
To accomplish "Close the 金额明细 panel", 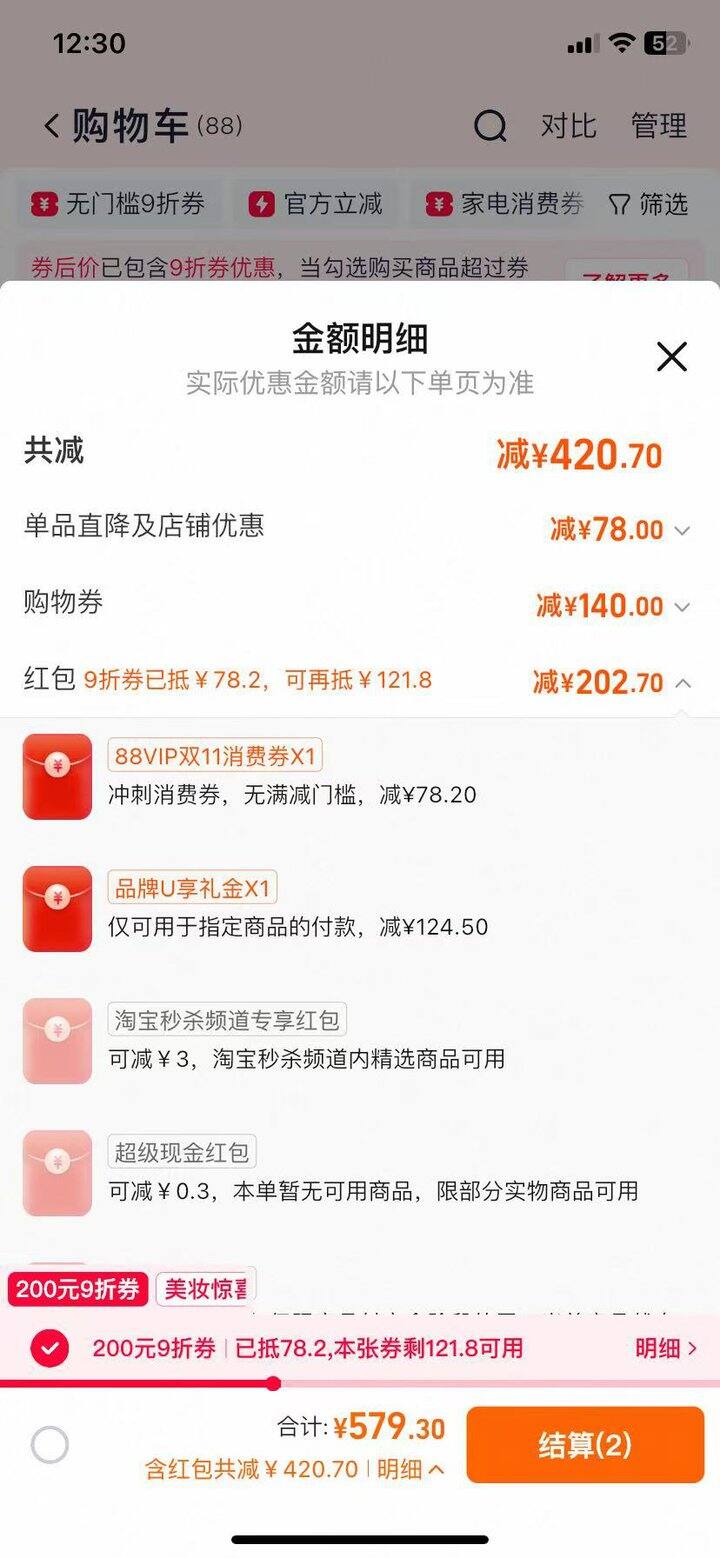I will (x=671, y=356).
